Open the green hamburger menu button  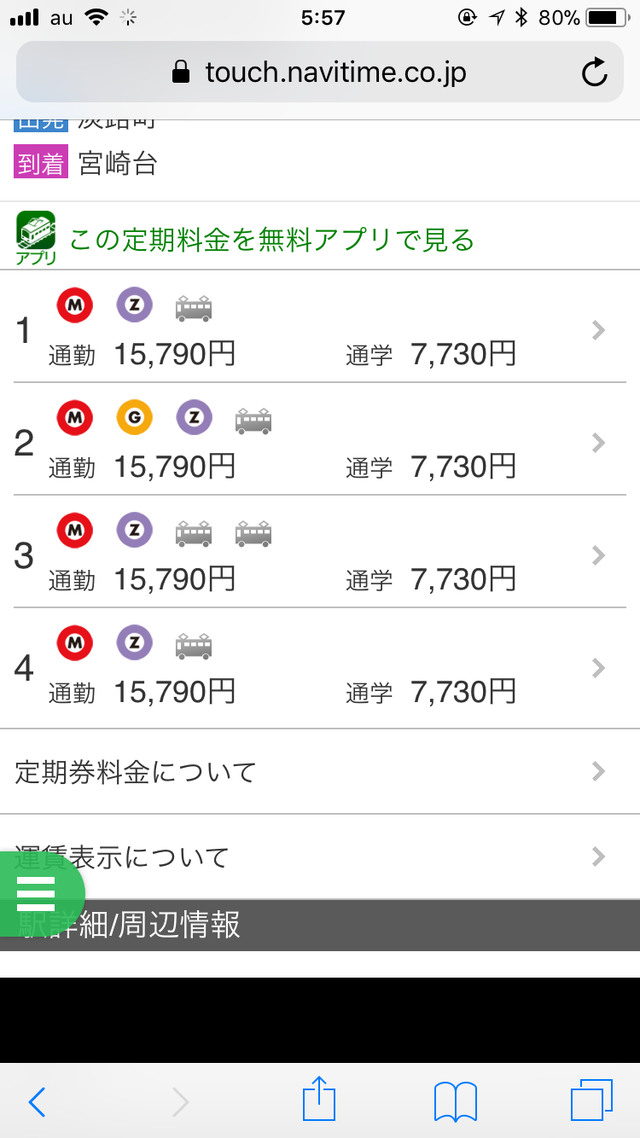pyautogui.click(x=36, y=893)
